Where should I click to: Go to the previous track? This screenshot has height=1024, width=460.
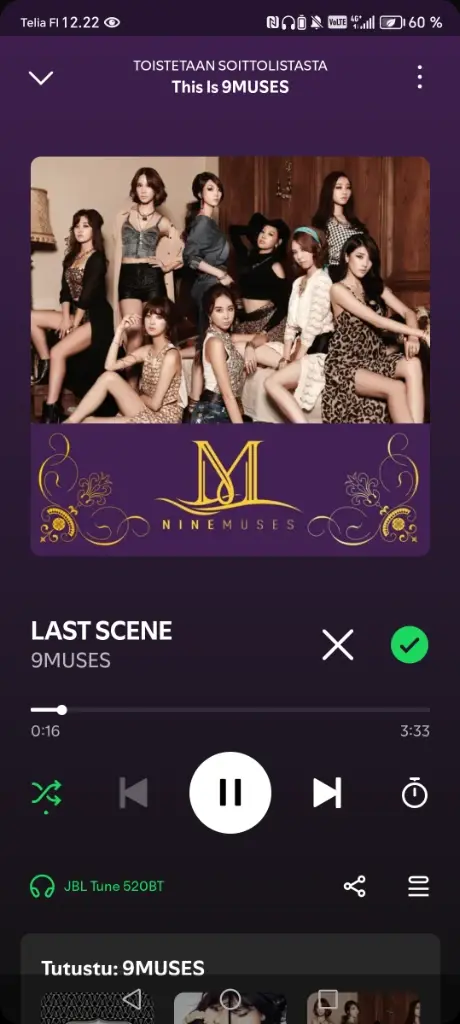tap(133, 793)
